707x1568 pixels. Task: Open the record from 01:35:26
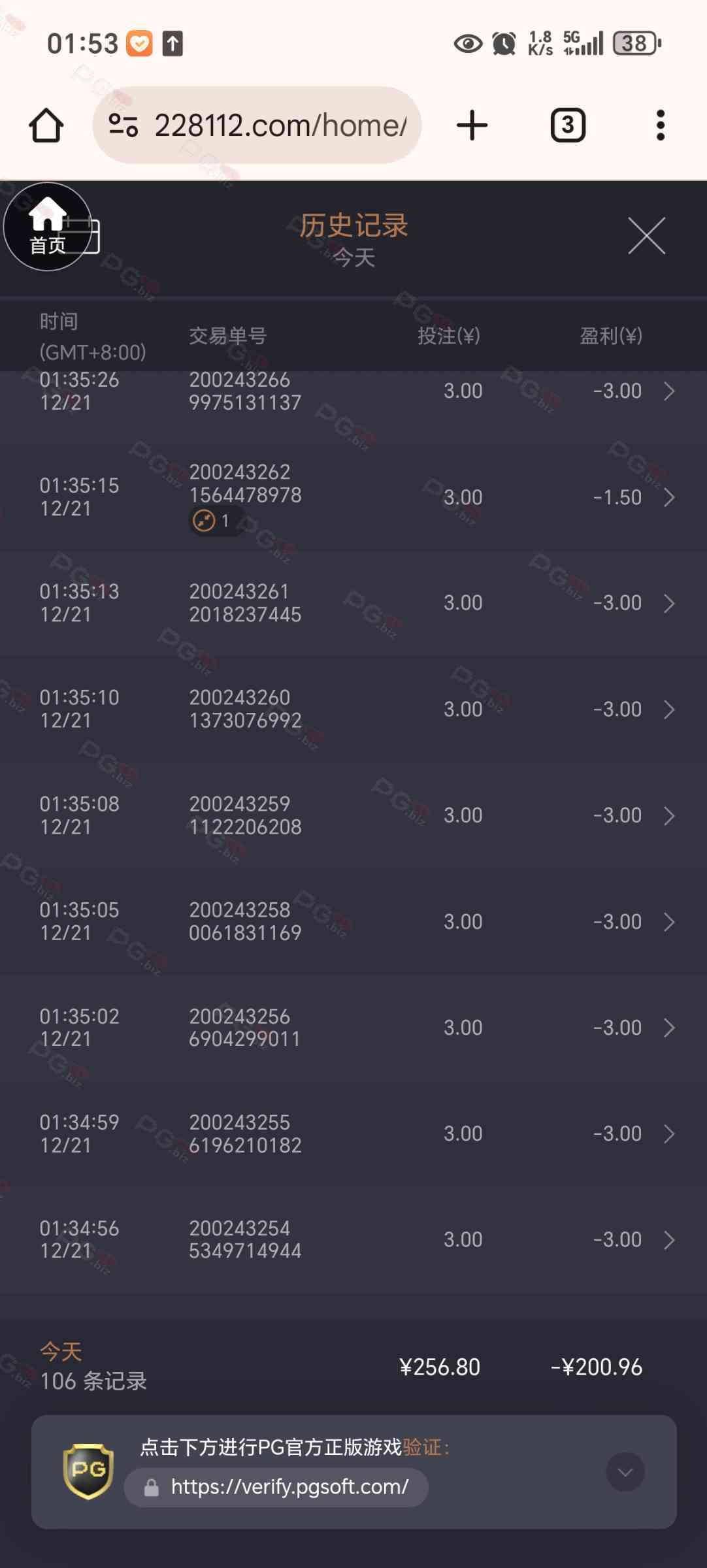click(353, 391)
